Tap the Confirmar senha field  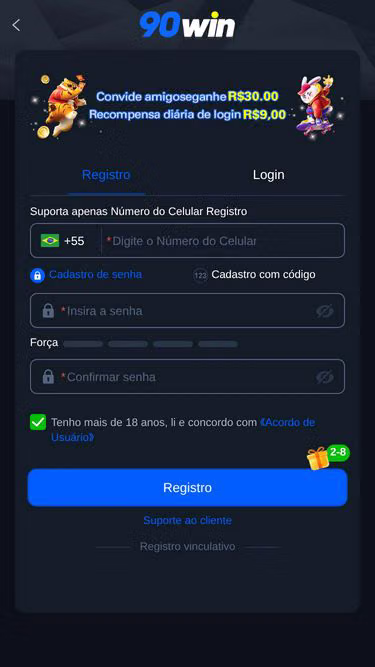tap(188, 376)
